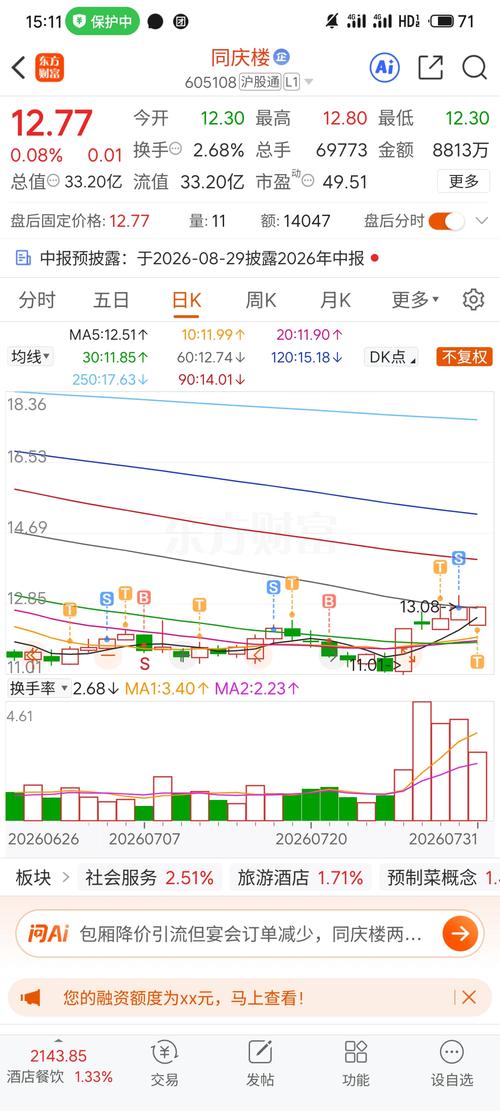Image resolution: width=500 pixels, height=1111 pixels.
Task: Tap the 更多 button for more quote data
Action: click(464, 181)
